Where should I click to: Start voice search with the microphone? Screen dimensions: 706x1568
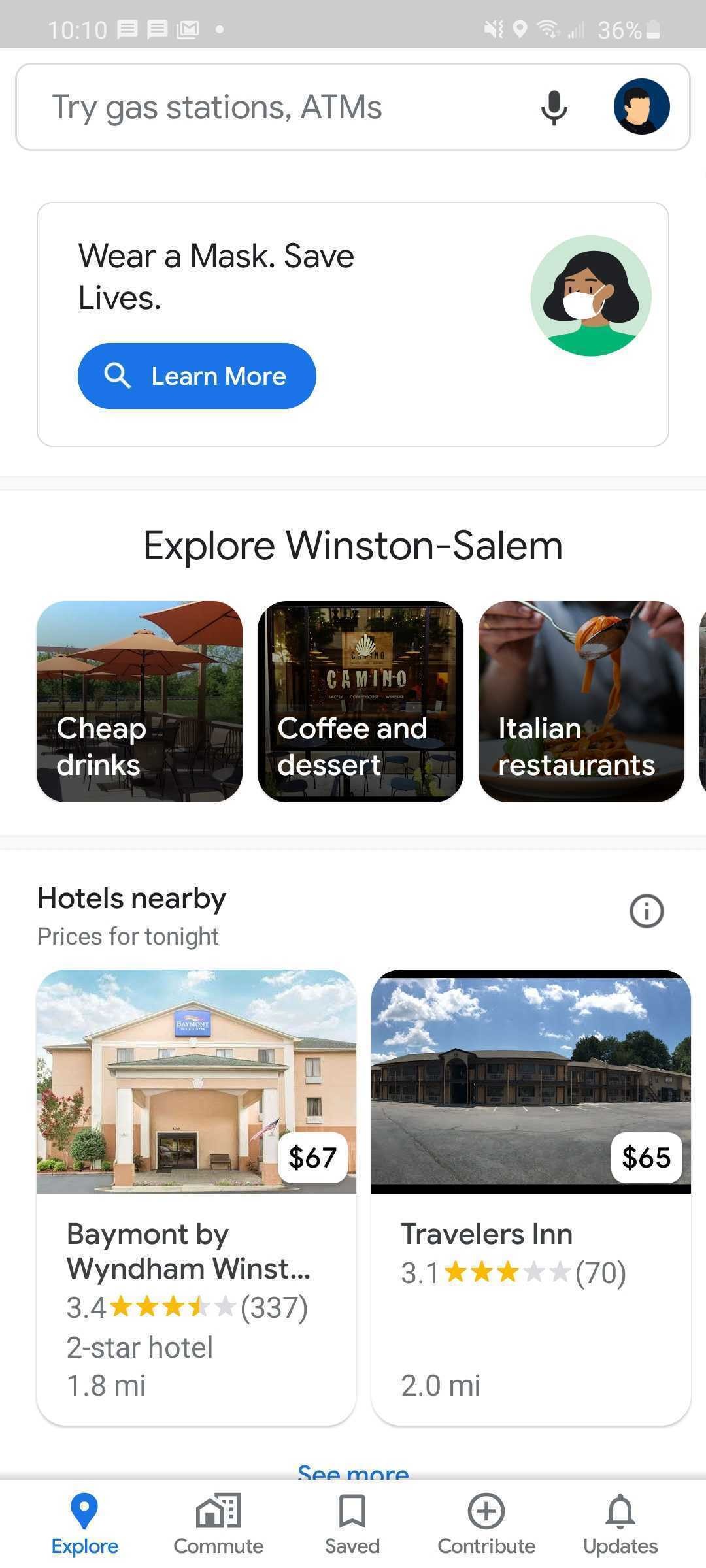click(554, 107)
